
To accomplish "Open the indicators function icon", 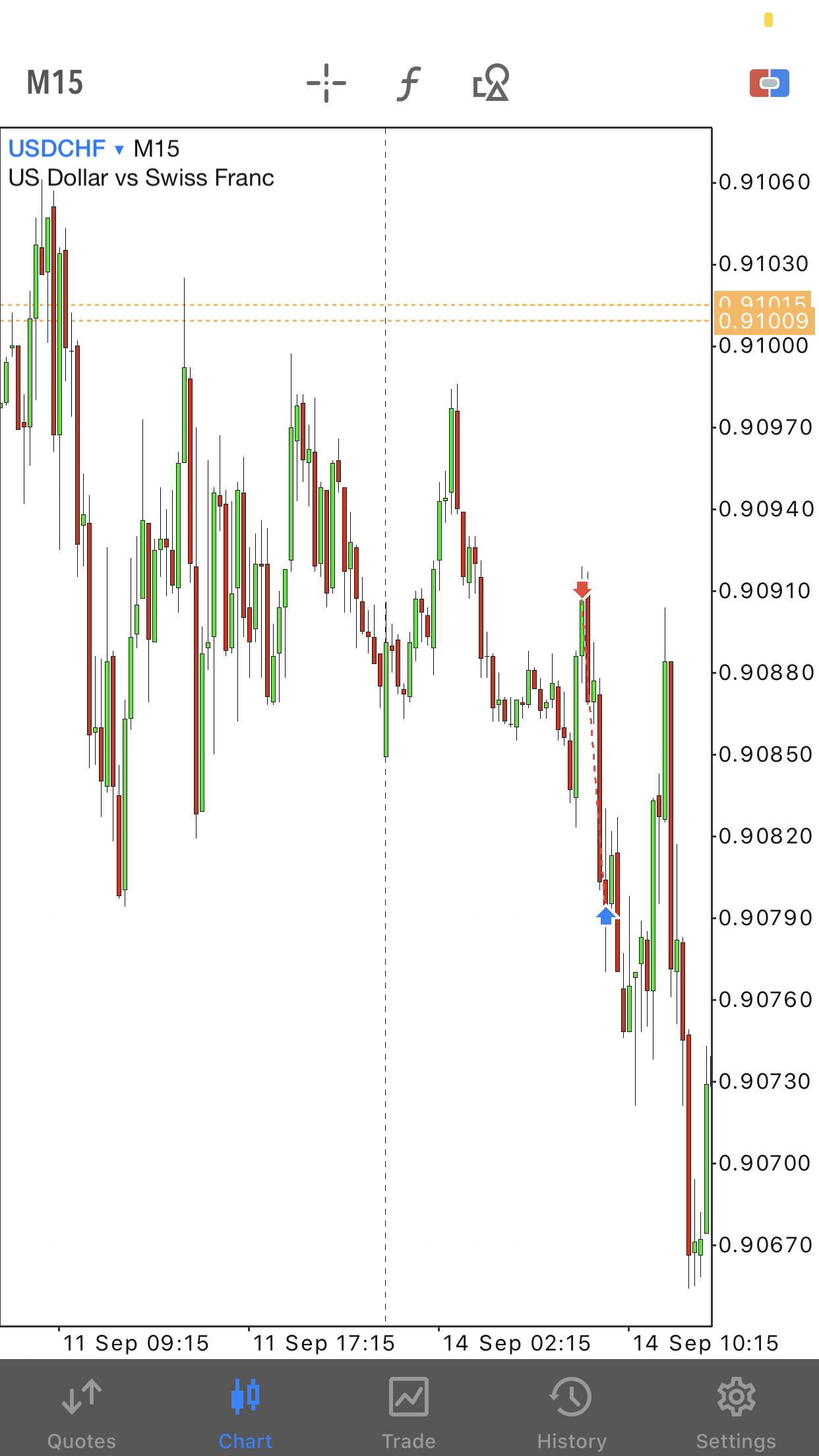I will click(409, 83).
